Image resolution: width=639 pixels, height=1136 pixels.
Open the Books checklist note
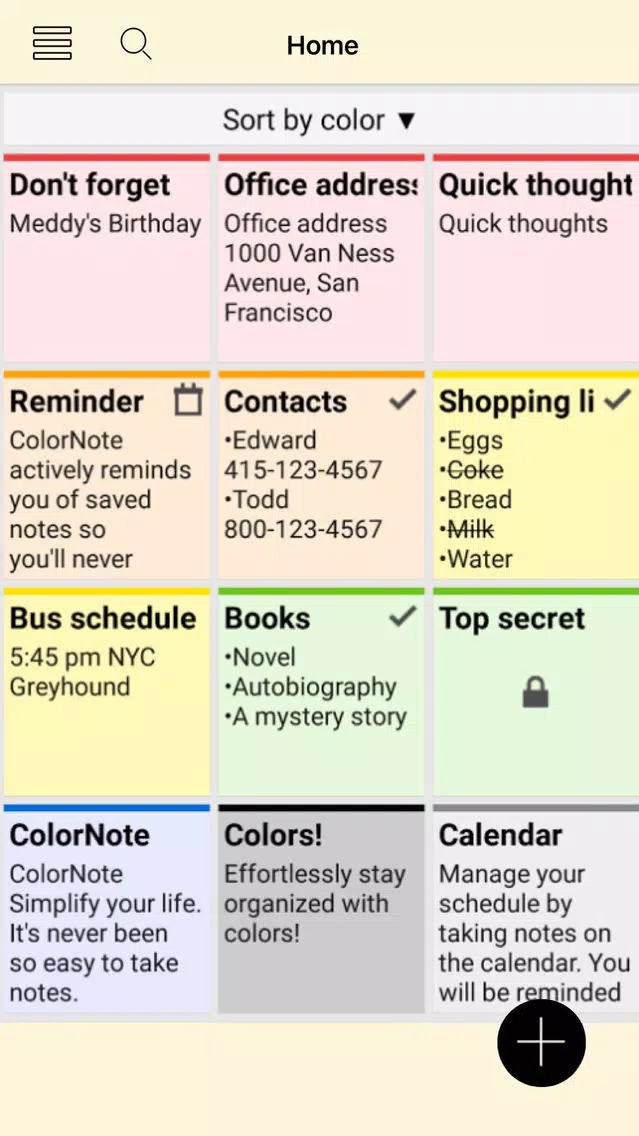tap(321, 692)
